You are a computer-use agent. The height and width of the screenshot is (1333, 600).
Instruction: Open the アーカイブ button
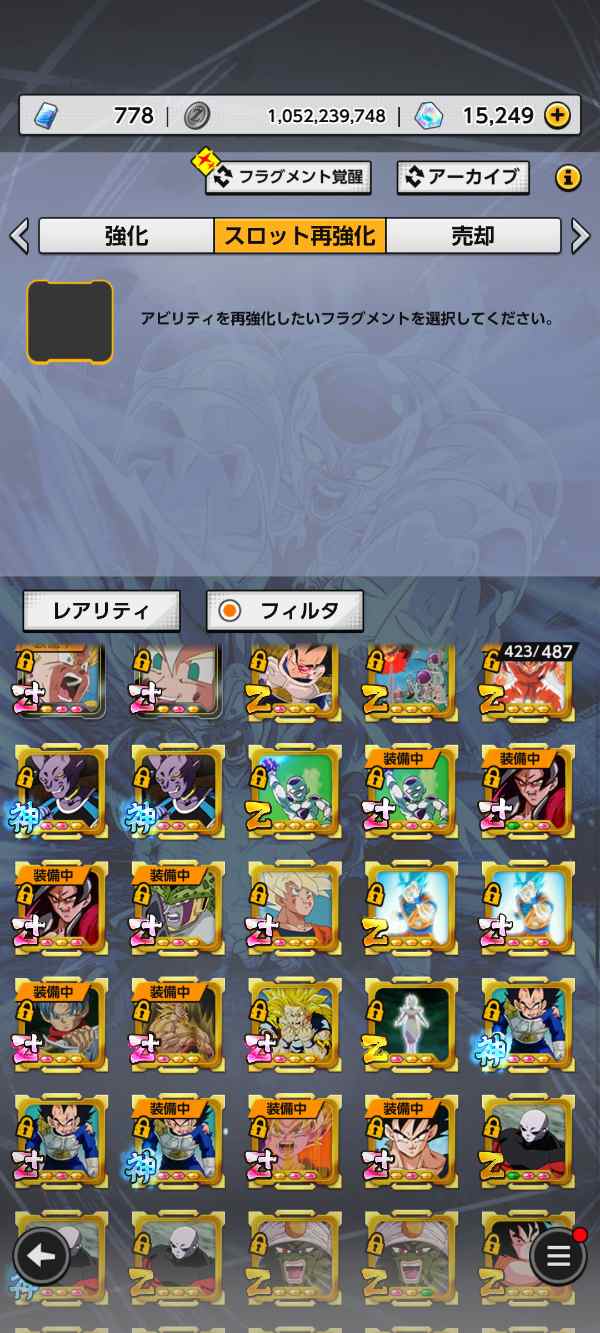point(462,177)
